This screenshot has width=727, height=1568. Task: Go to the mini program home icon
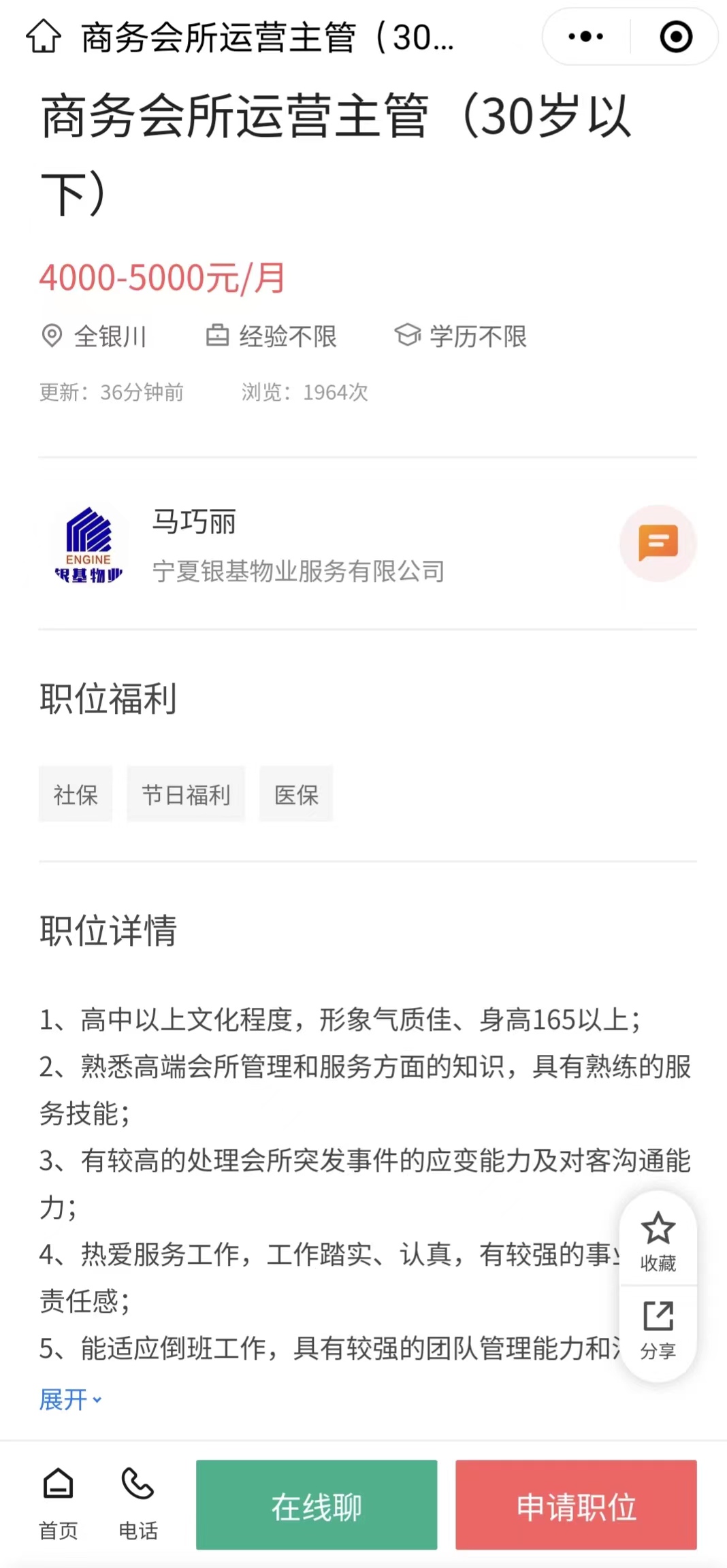(44, 37)
